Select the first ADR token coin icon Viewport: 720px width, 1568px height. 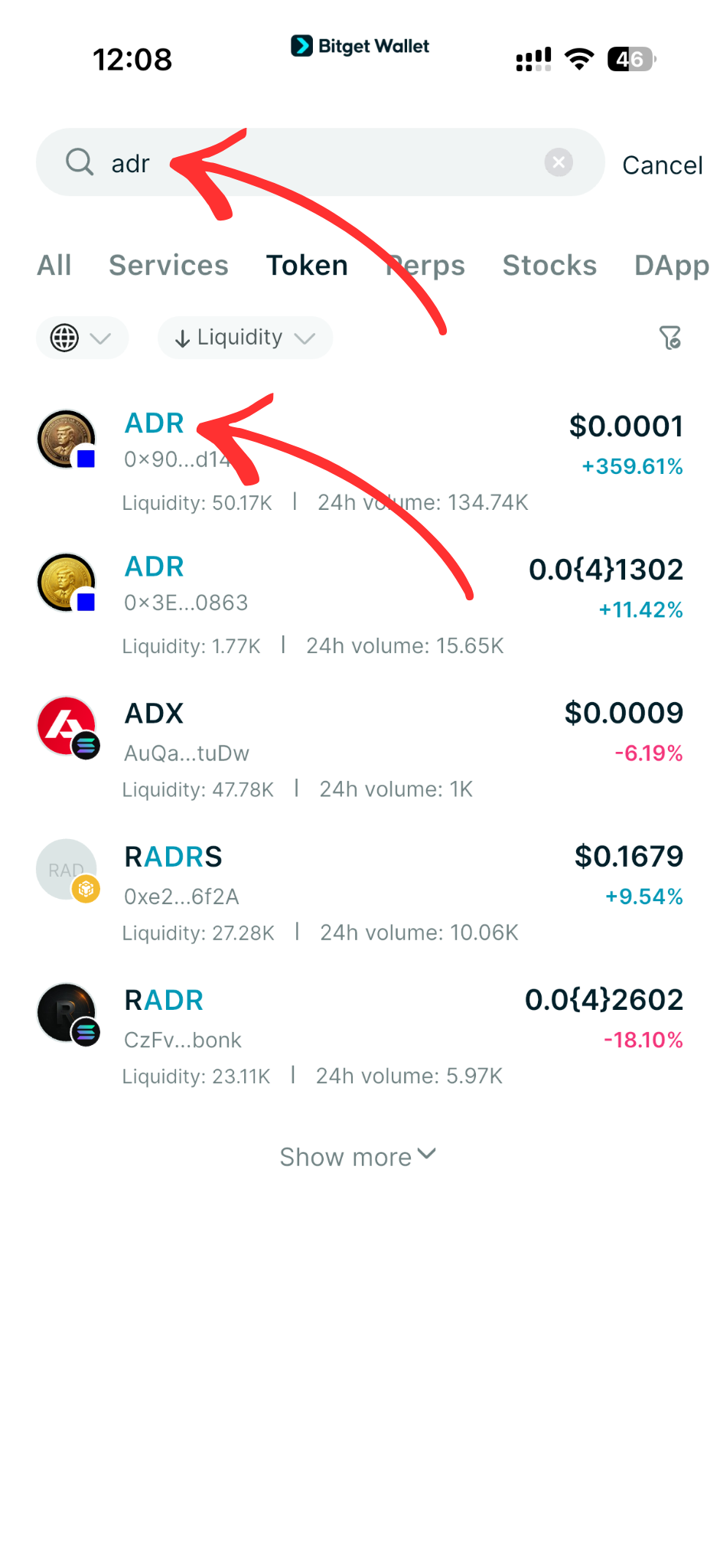click(66, 438)
